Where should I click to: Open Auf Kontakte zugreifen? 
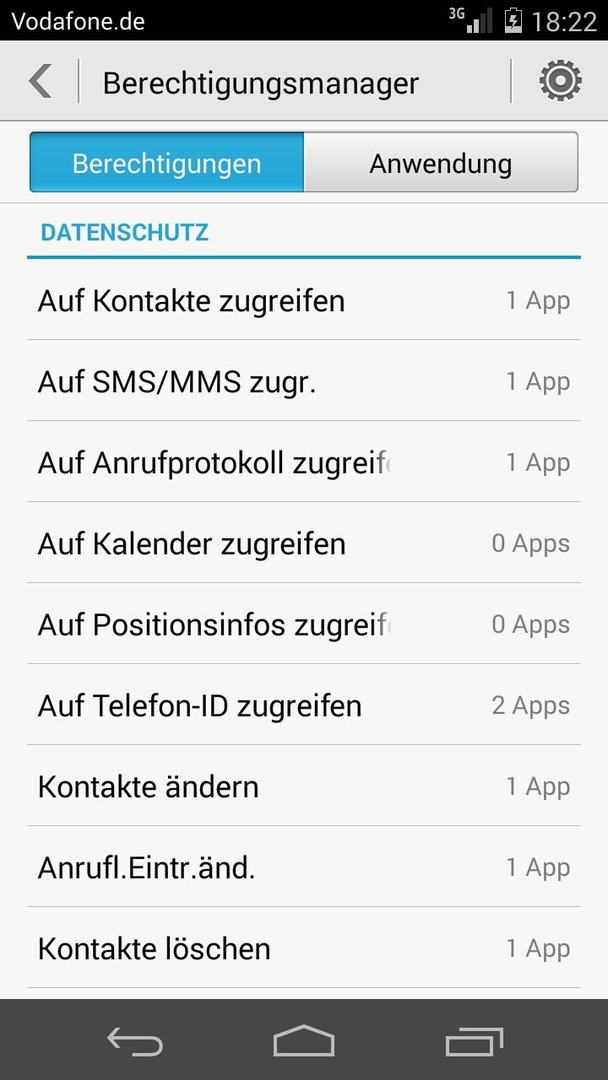click(304, 300)
